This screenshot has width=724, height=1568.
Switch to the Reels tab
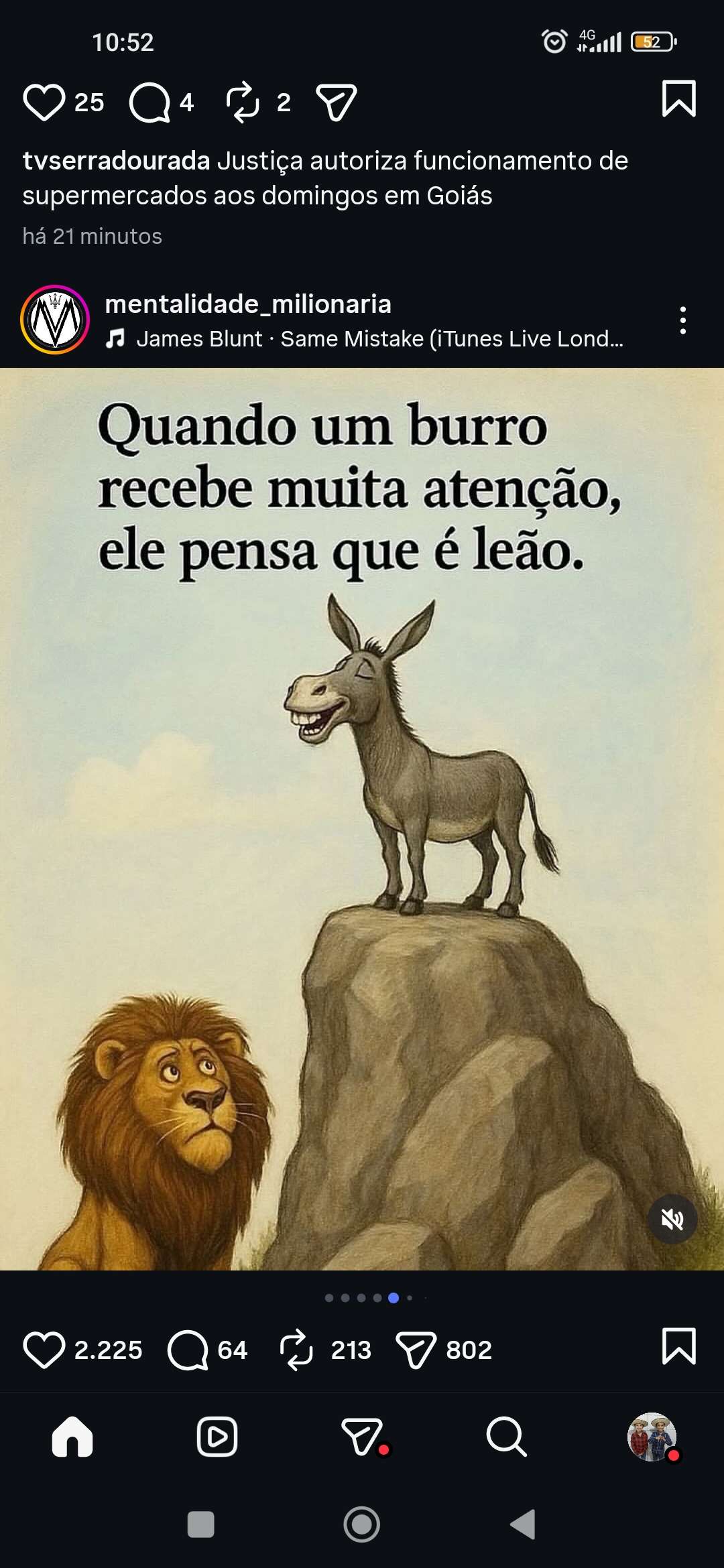(x=217, y=1437)
